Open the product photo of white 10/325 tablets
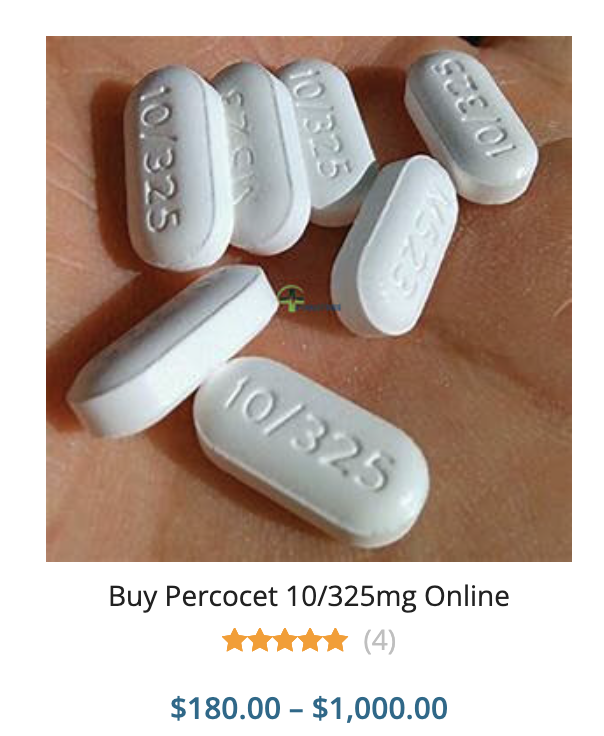This screenshot has width=604, height=736. [x=308, y=299]
